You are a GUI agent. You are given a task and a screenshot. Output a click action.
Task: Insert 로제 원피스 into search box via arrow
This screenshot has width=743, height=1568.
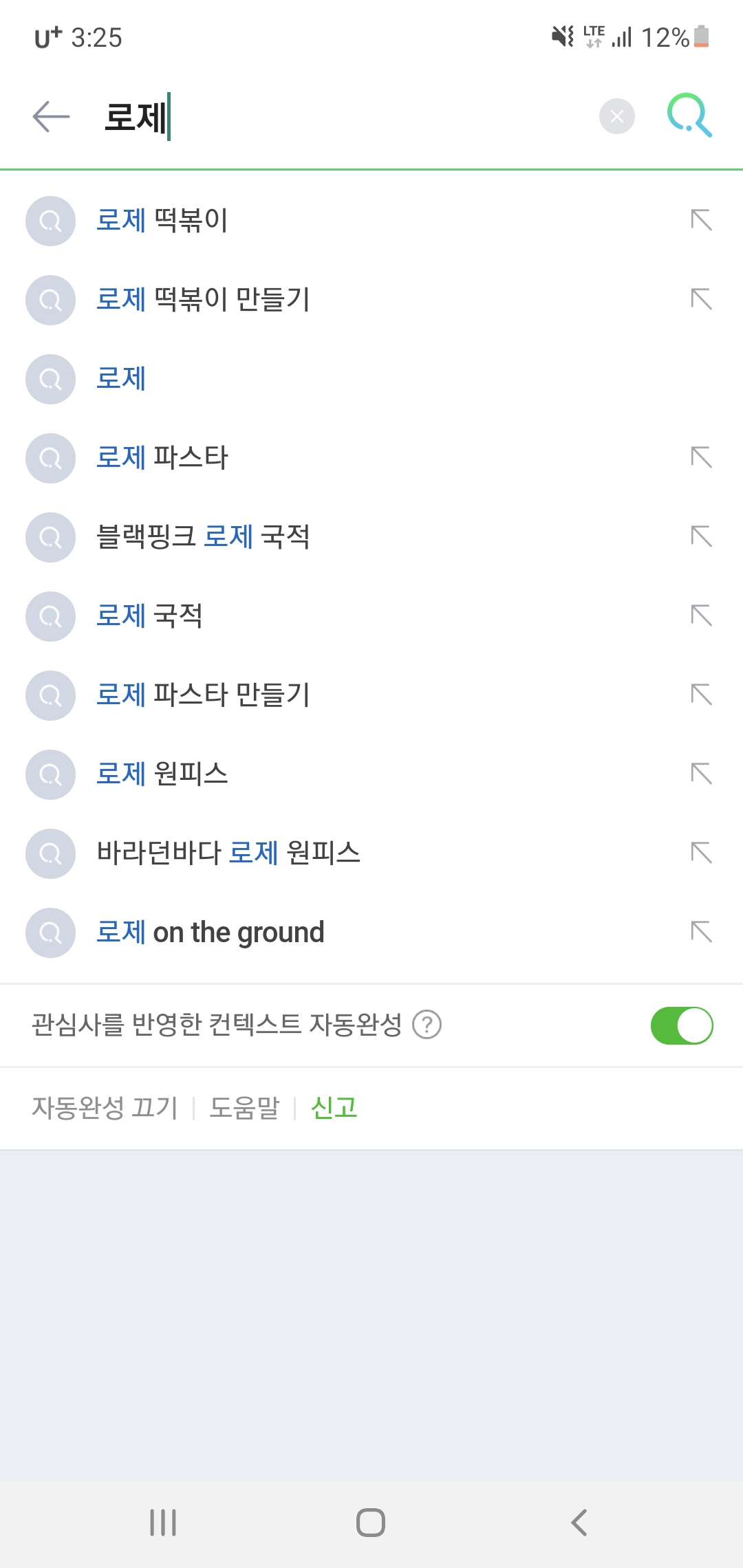click(701, 774)
